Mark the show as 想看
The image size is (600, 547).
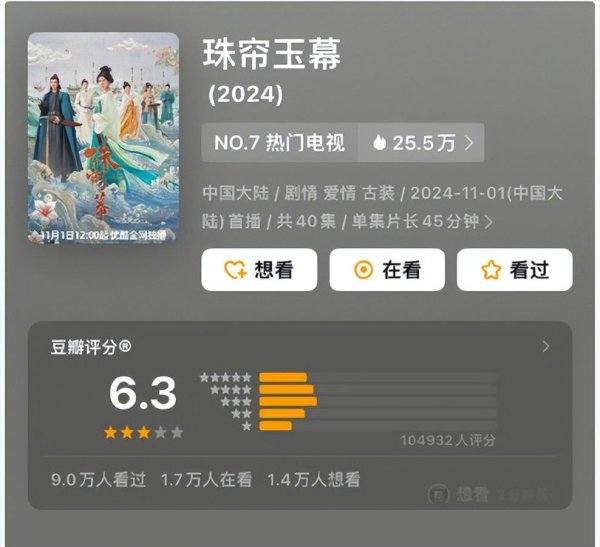[259, 270]
